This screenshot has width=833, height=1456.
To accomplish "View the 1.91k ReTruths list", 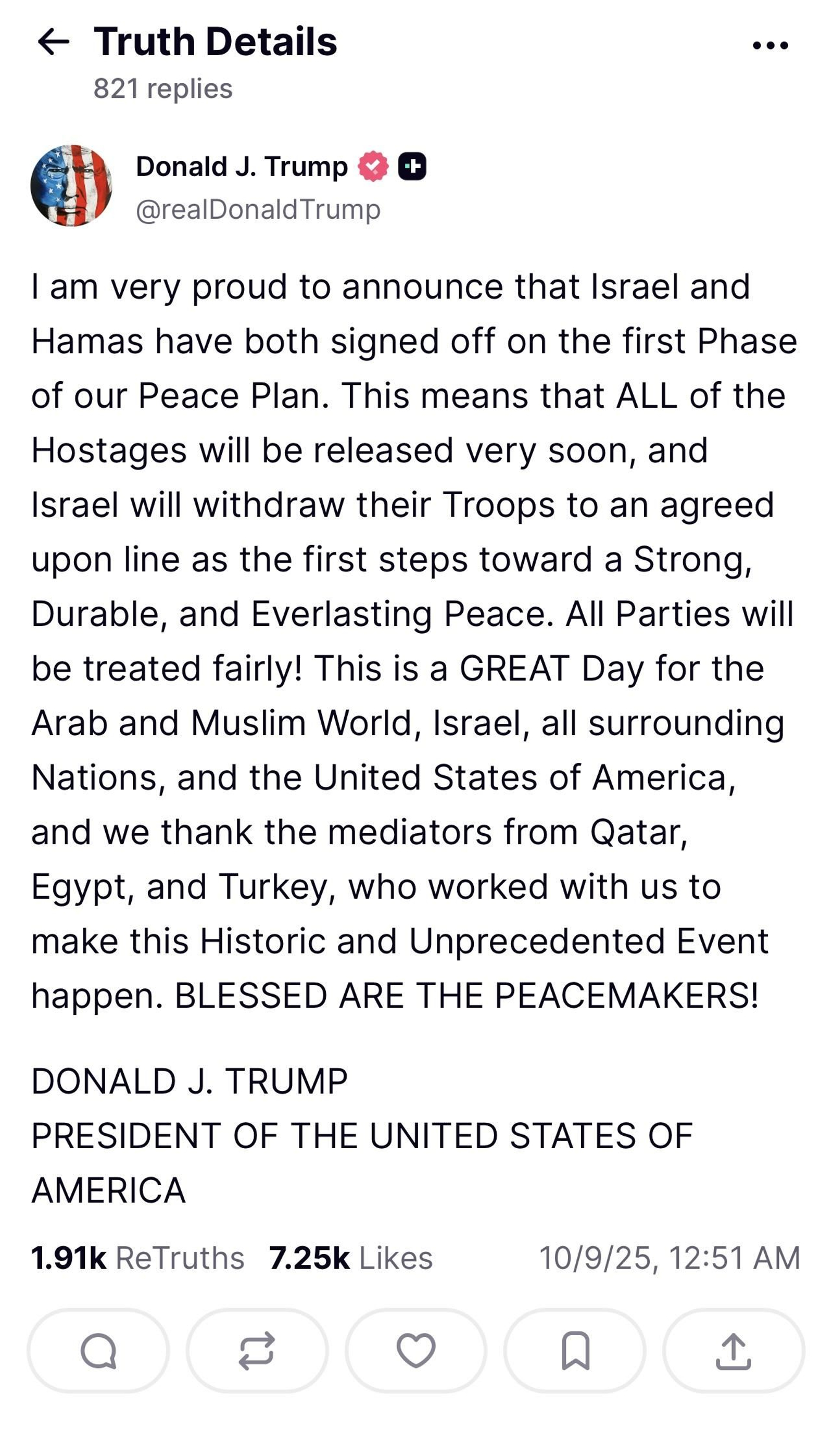I will click(137, 1259).
